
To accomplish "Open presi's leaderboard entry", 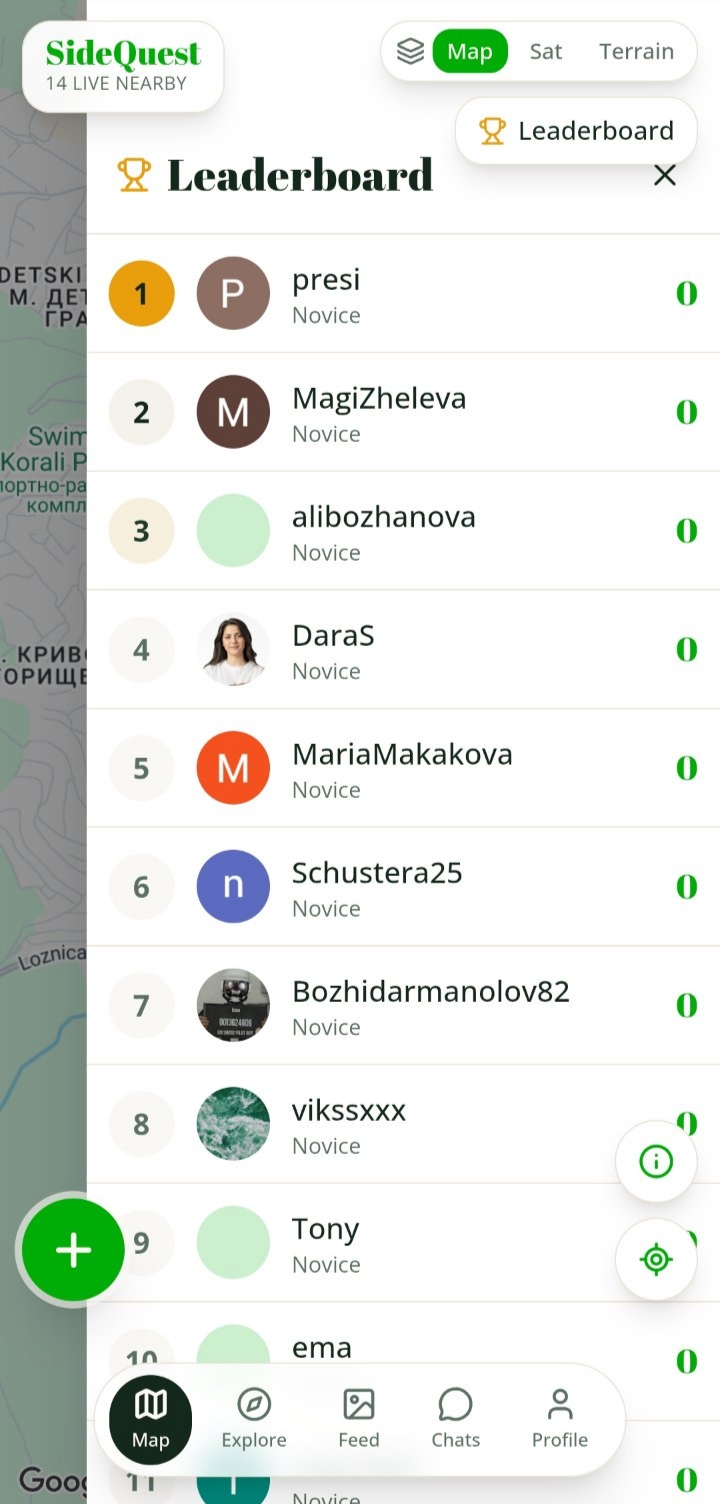I will click(x=403, y=294).
